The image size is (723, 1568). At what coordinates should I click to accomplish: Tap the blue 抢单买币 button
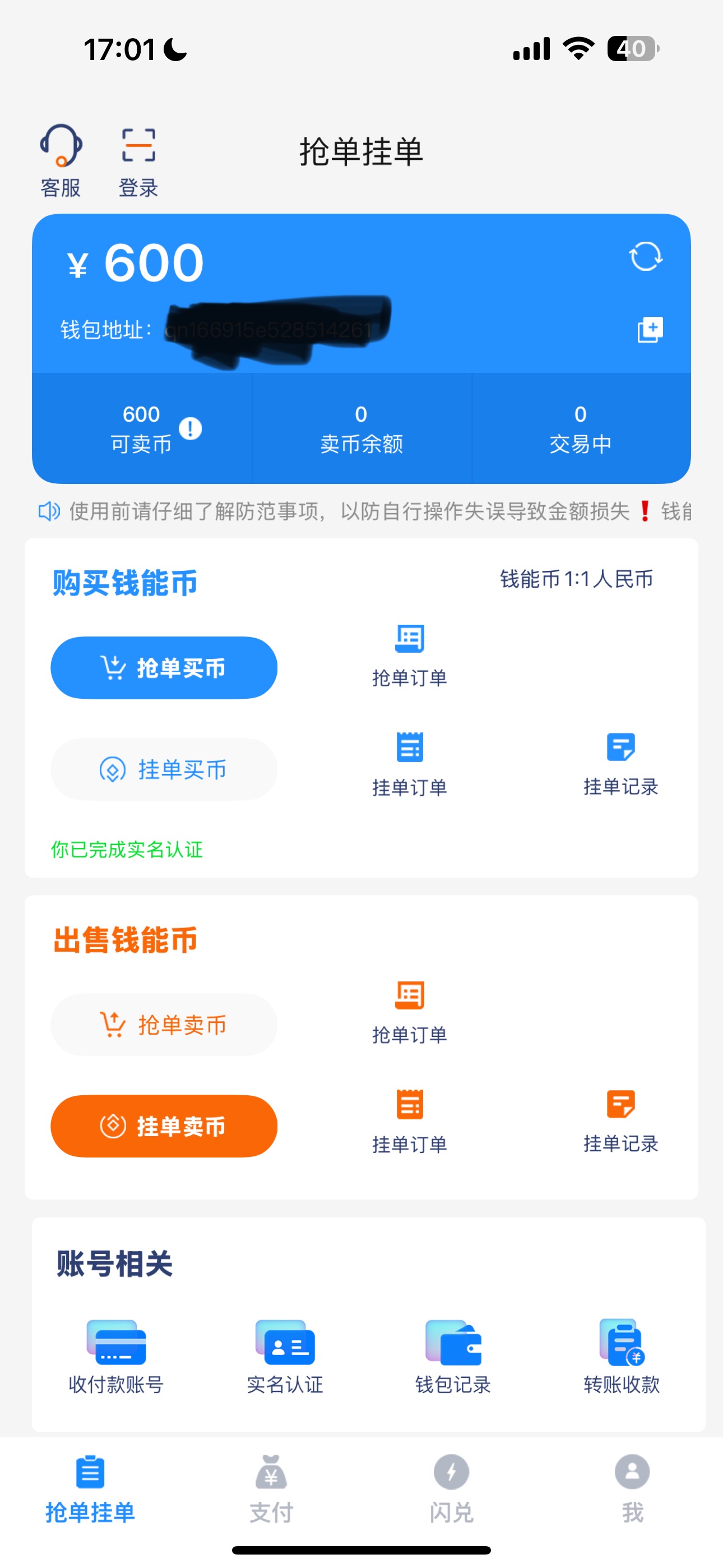(x=164, y=668)
